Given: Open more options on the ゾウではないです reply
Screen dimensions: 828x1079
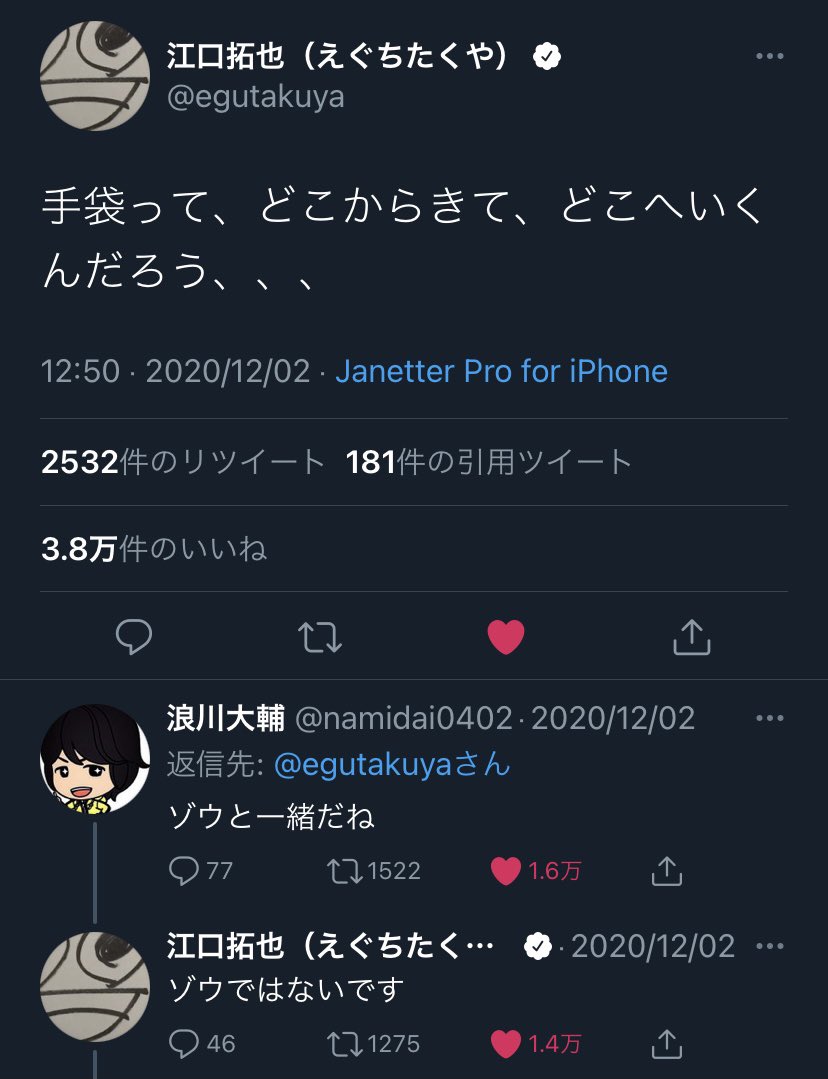Looking at the screenshot, I should point(769,944).
